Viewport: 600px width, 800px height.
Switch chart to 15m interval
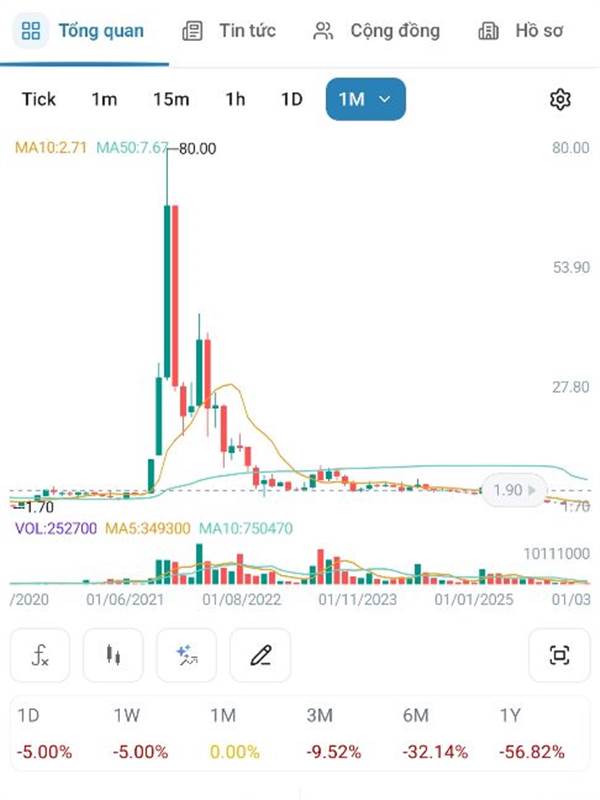point(171,99)
